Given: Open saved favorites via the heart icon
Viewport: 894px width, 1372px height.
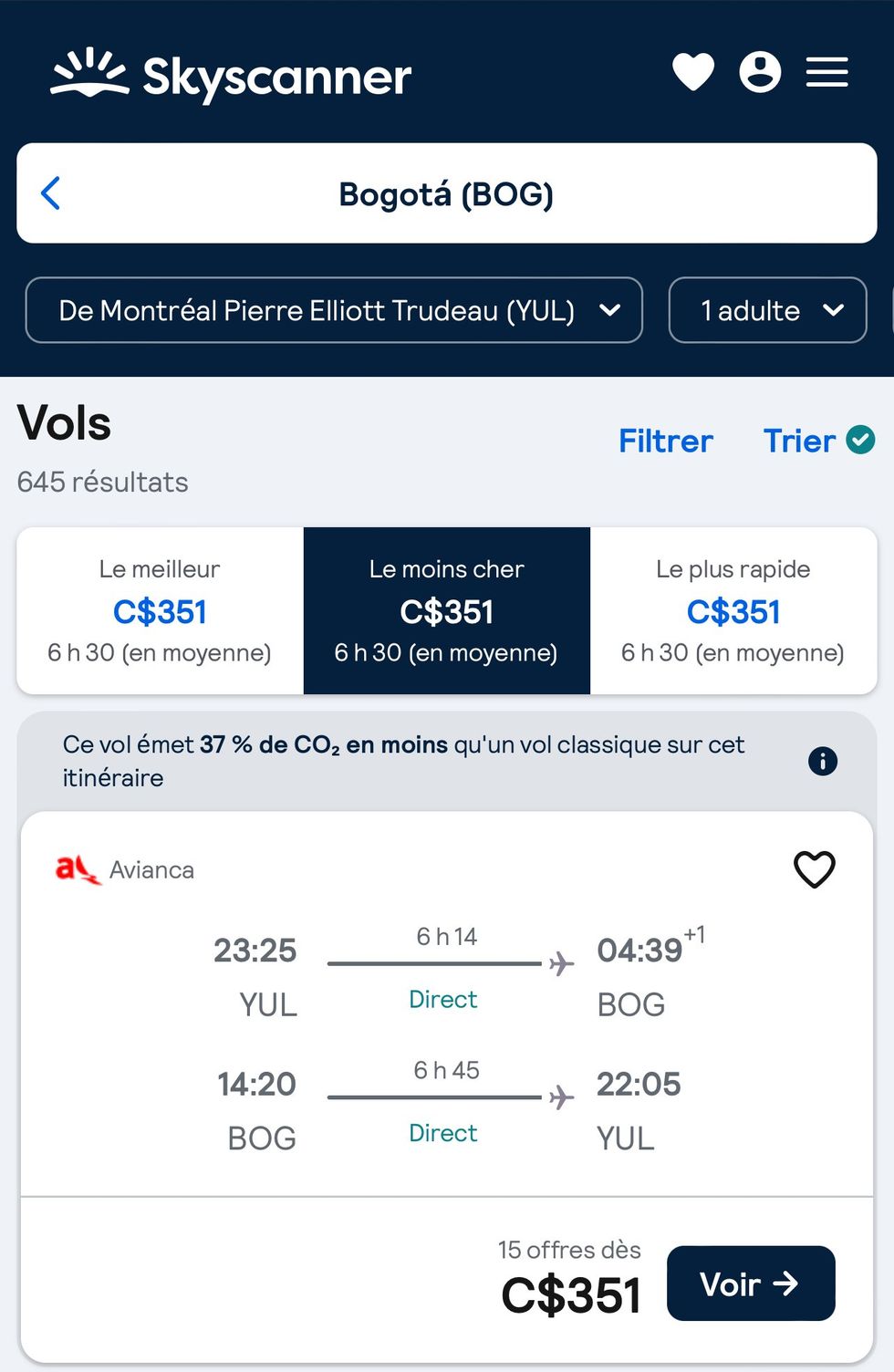Looking at the screenshot, I should (693, 73).
